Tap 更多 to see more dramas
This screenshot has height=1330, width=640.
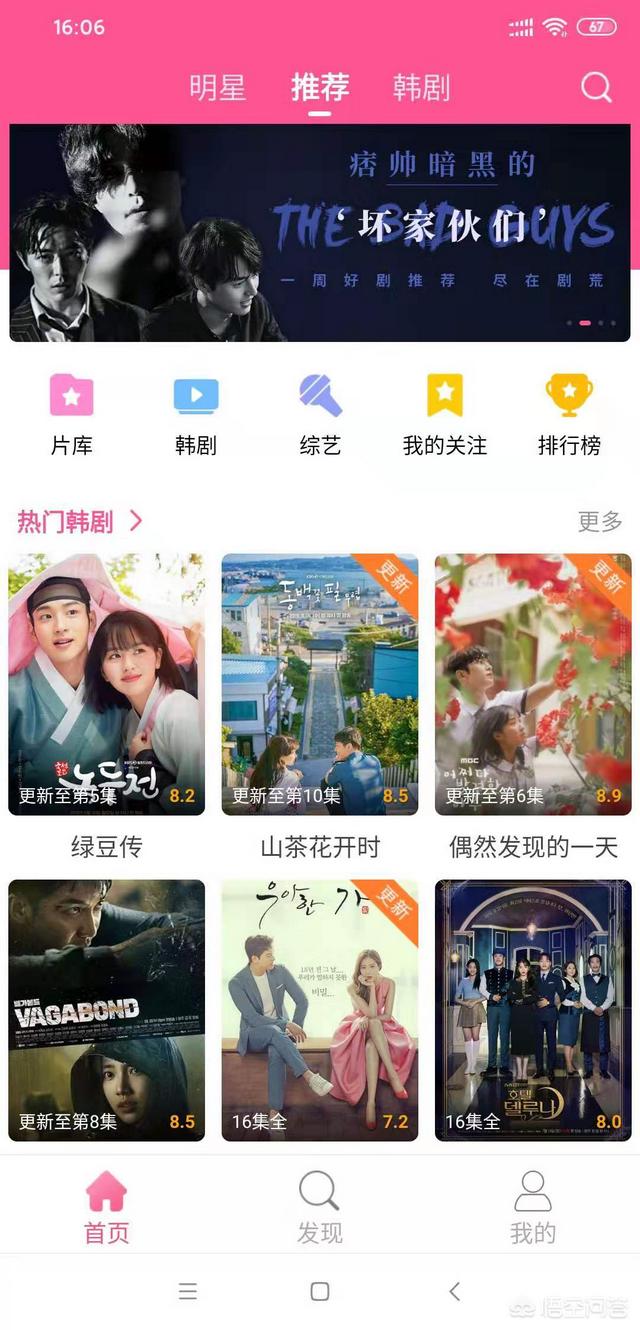pyautogui.click(x=600, y=521)
